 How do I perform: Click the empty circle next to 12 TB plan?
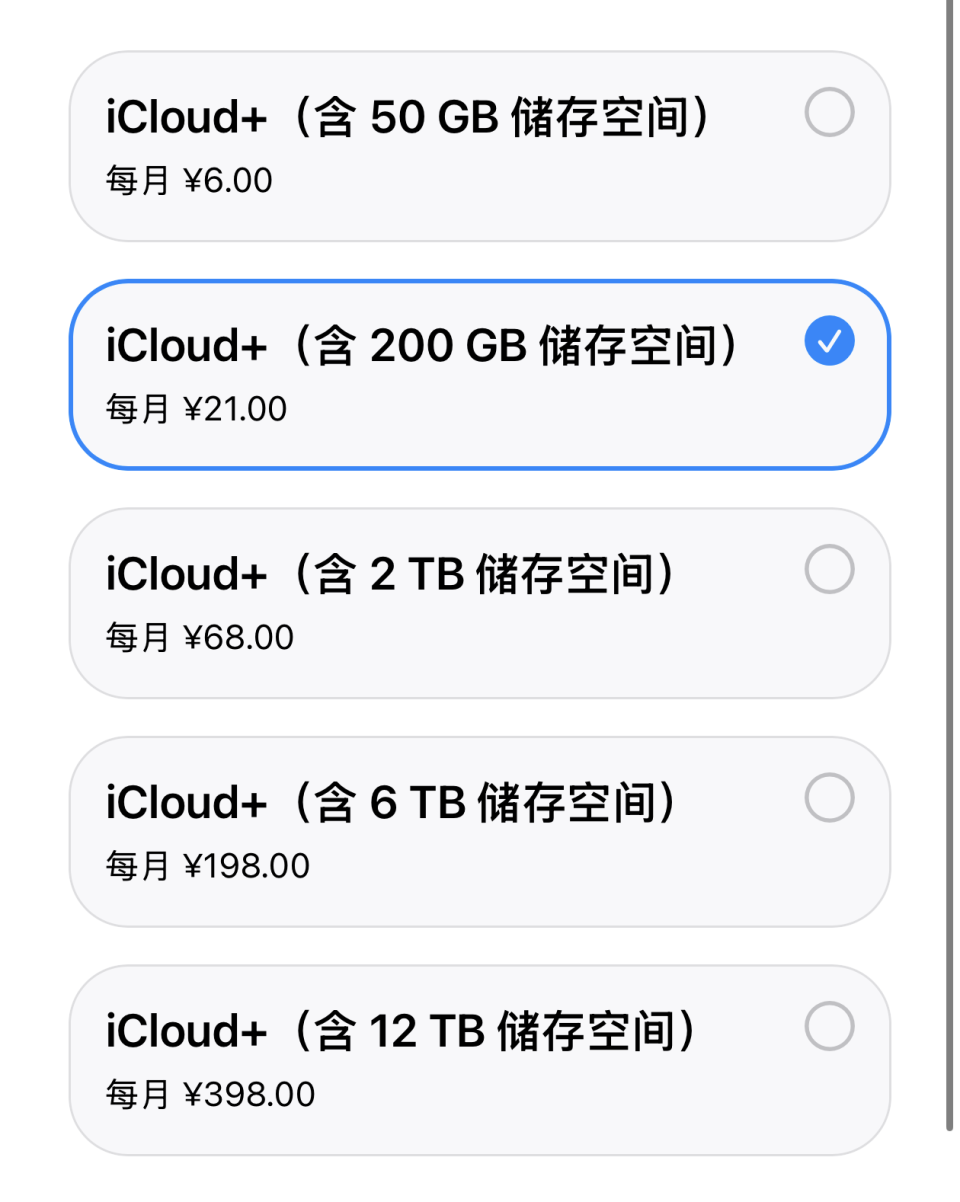(x=829, y=1027)
